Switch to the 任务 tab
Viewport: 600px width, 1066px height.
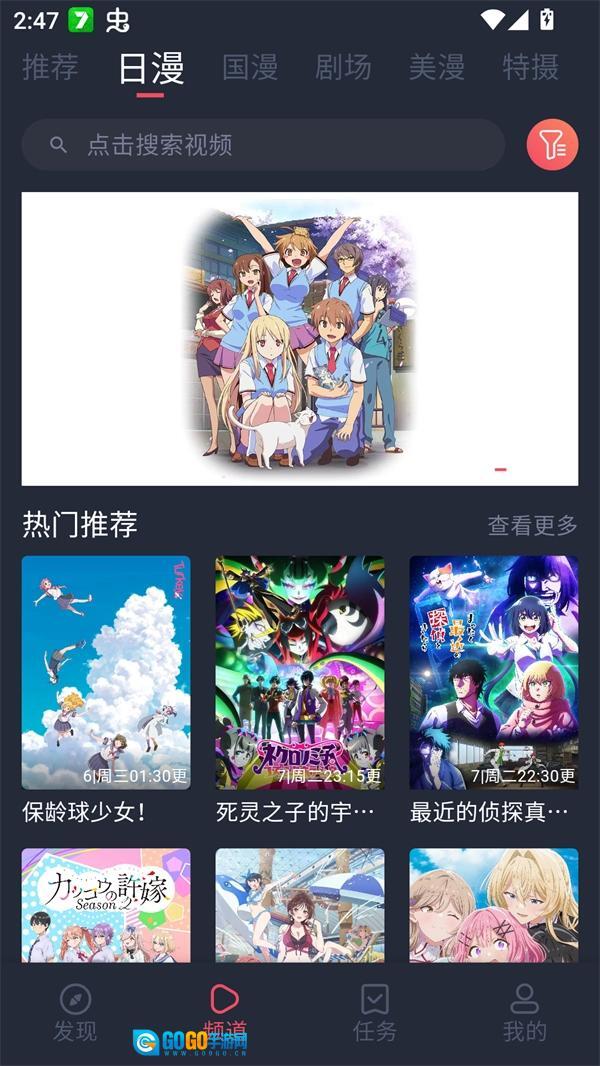click(x=375, y=1012)
